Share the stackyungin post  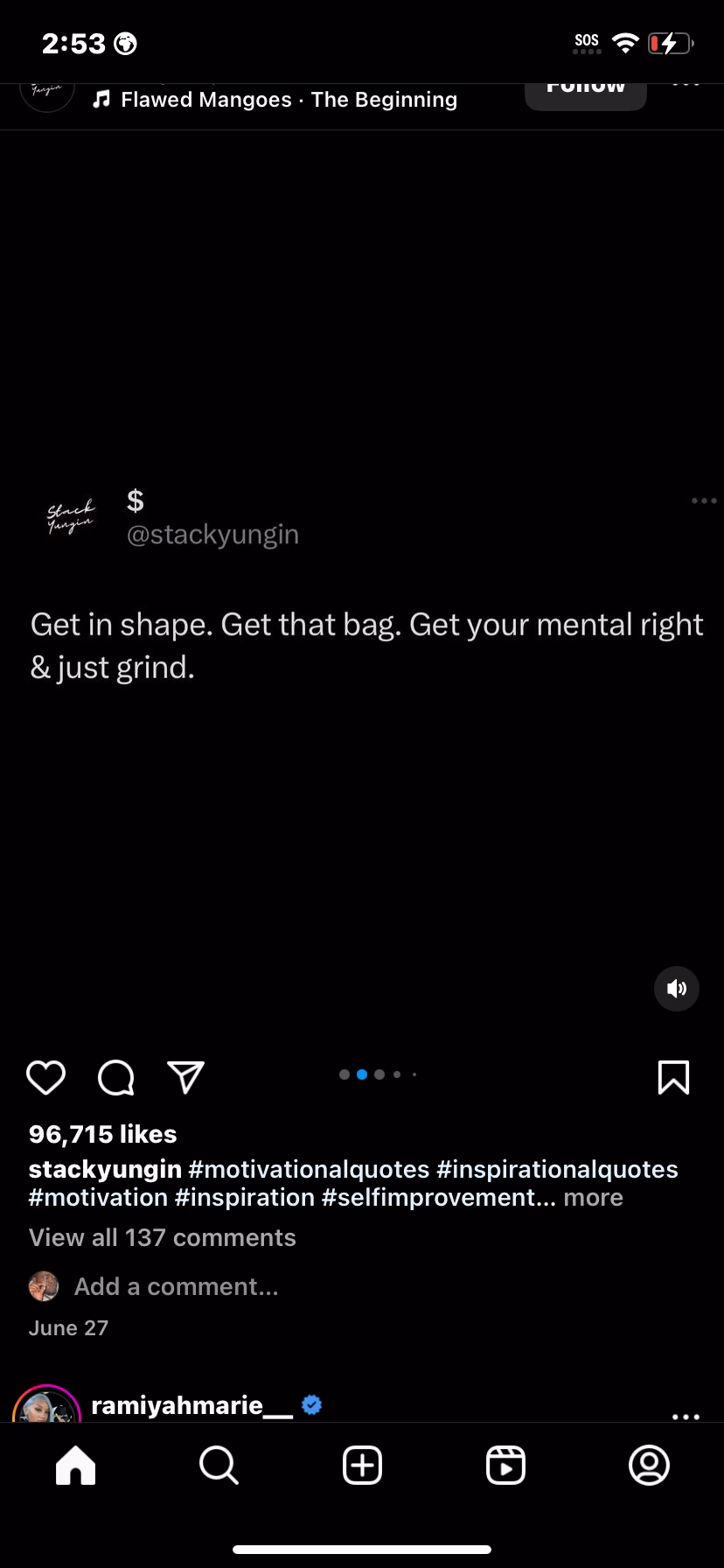185,1077
